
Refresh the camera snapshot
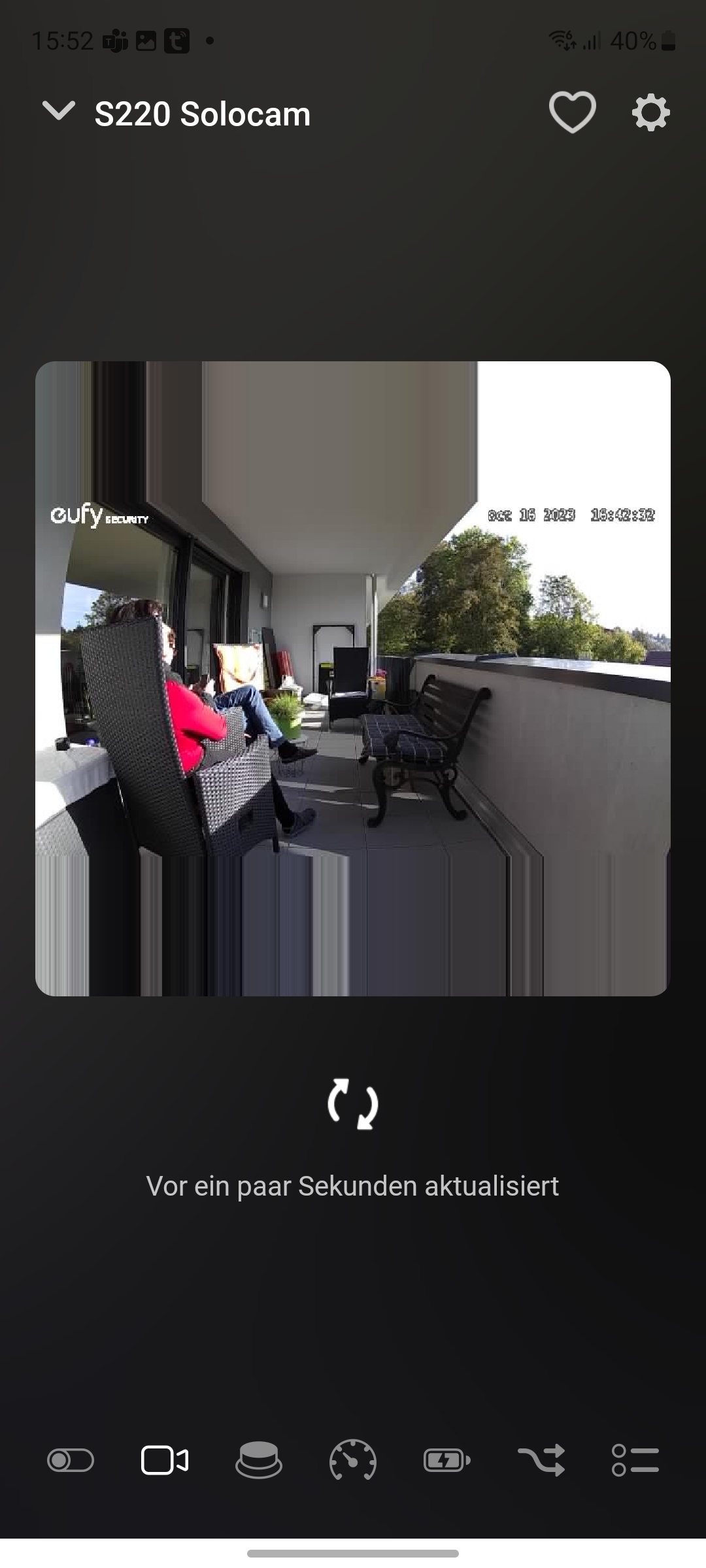click(x=353, y=1104)
